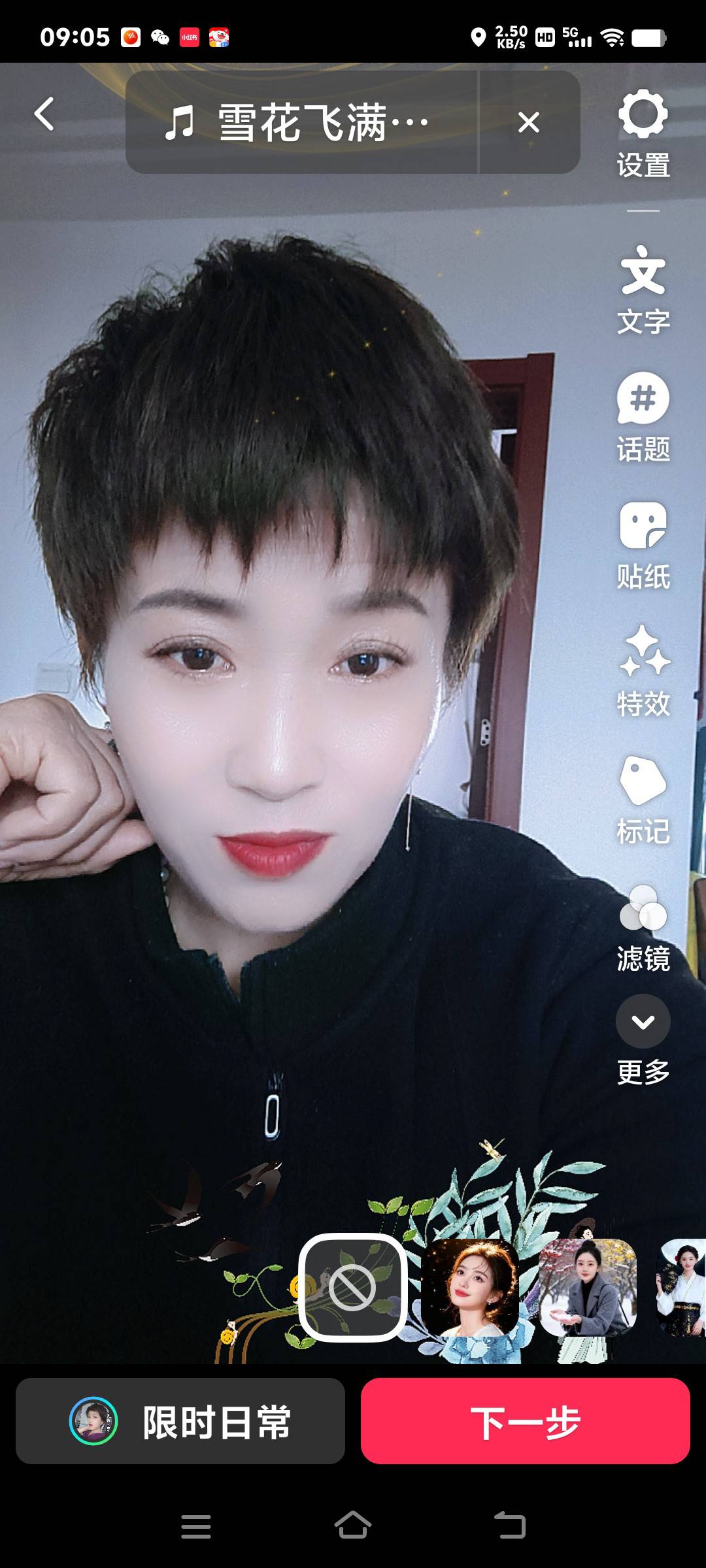The image size is (706, 1568).
Task: Add a hashtag via 话题
Action: 643,416
